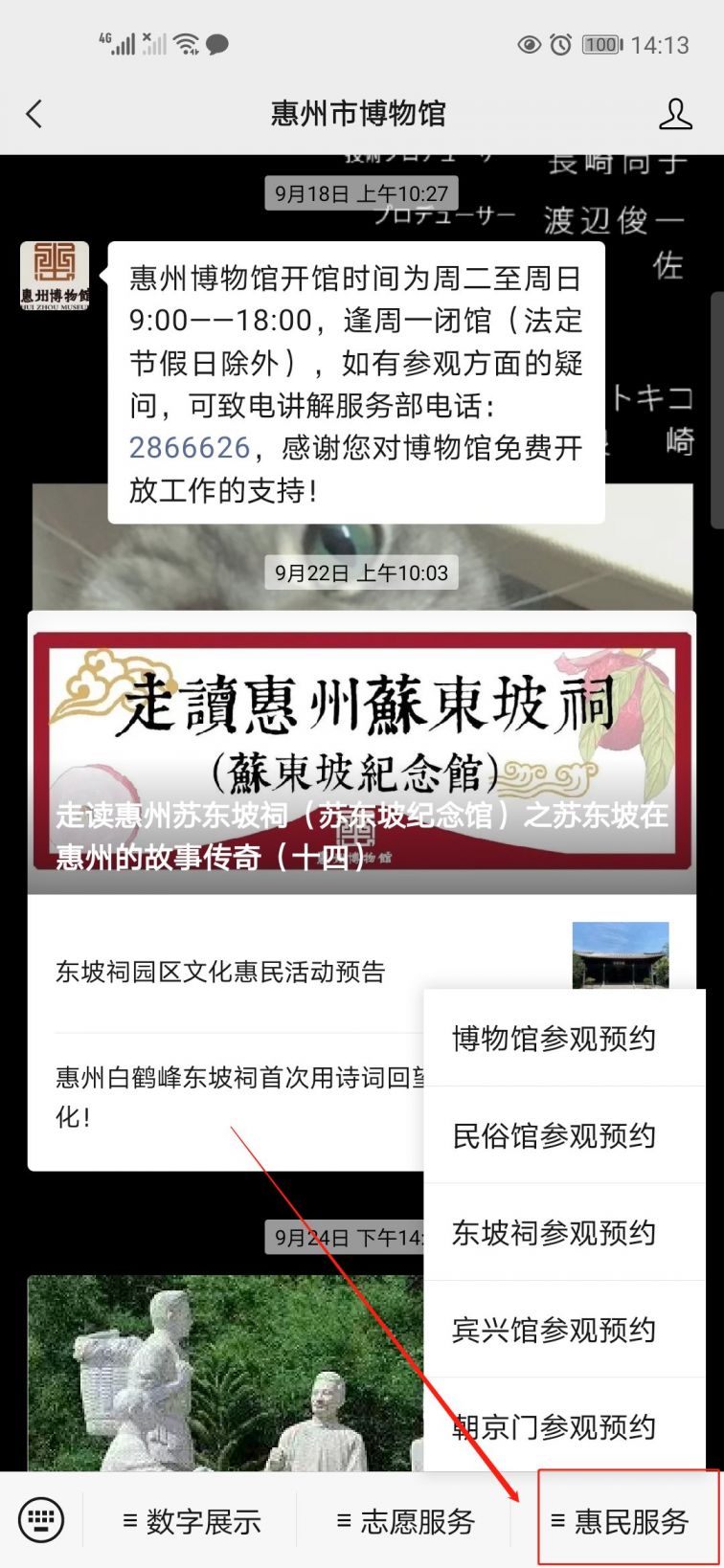Open the 走读惠州苏东坡祠 article card
Image resolution: width=724 pixels, height=1568 pixels.
pyautogui.click(x=362, y=751)
